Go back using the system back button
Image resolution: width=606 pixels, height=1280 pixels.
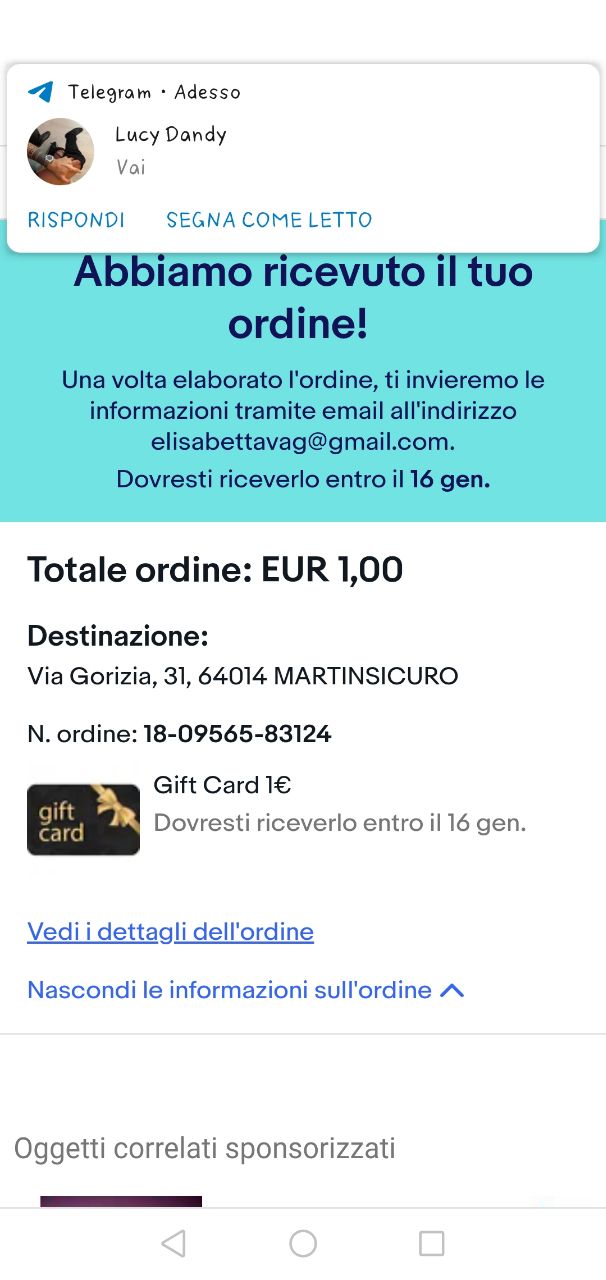(173, 1243)
